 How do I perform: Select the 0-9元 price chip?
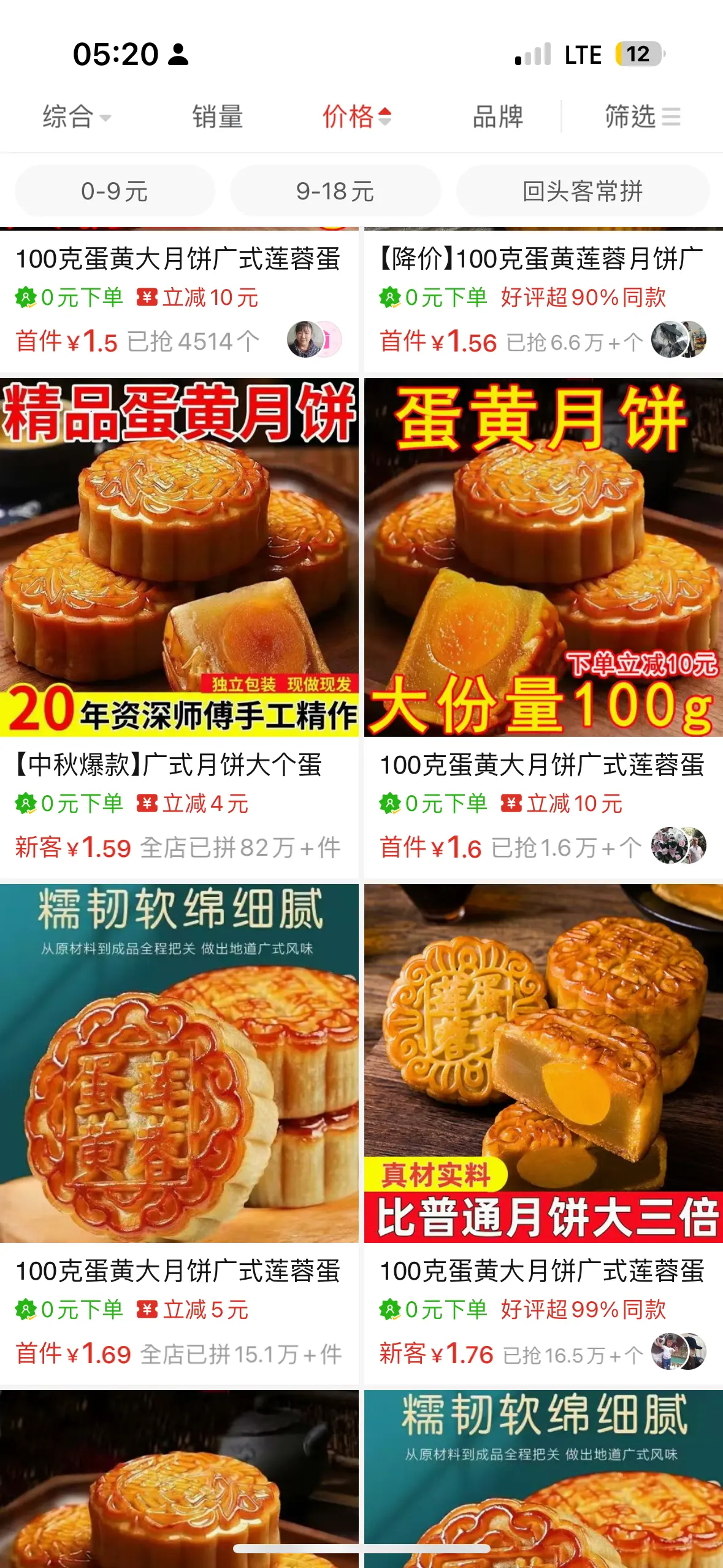click(x=115, y=191)
